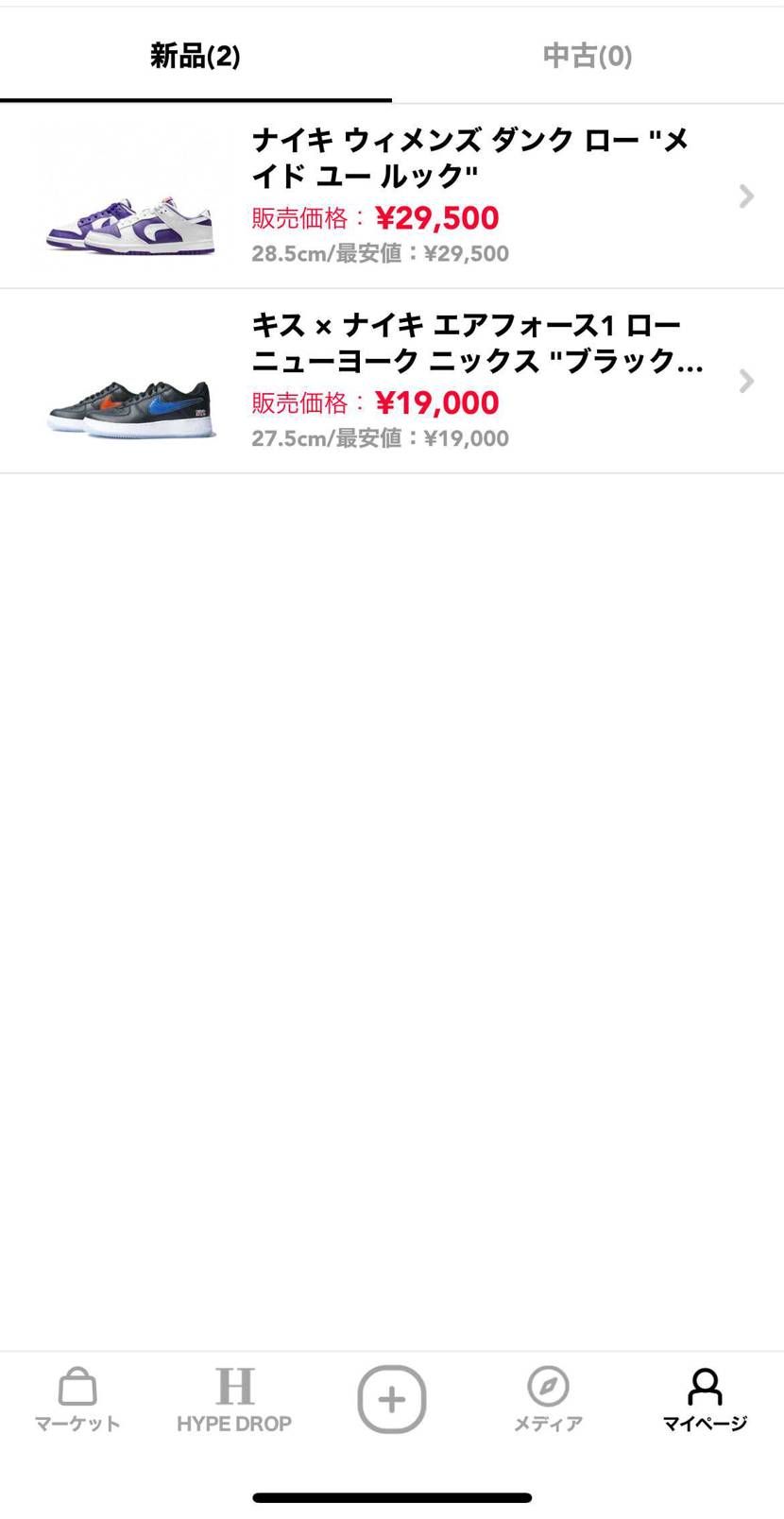The width and height of the screenshot is (784, 1519).
Task: Tap the purple Dunk Low sneaker thumbnail
Action: tap(124, 196)
